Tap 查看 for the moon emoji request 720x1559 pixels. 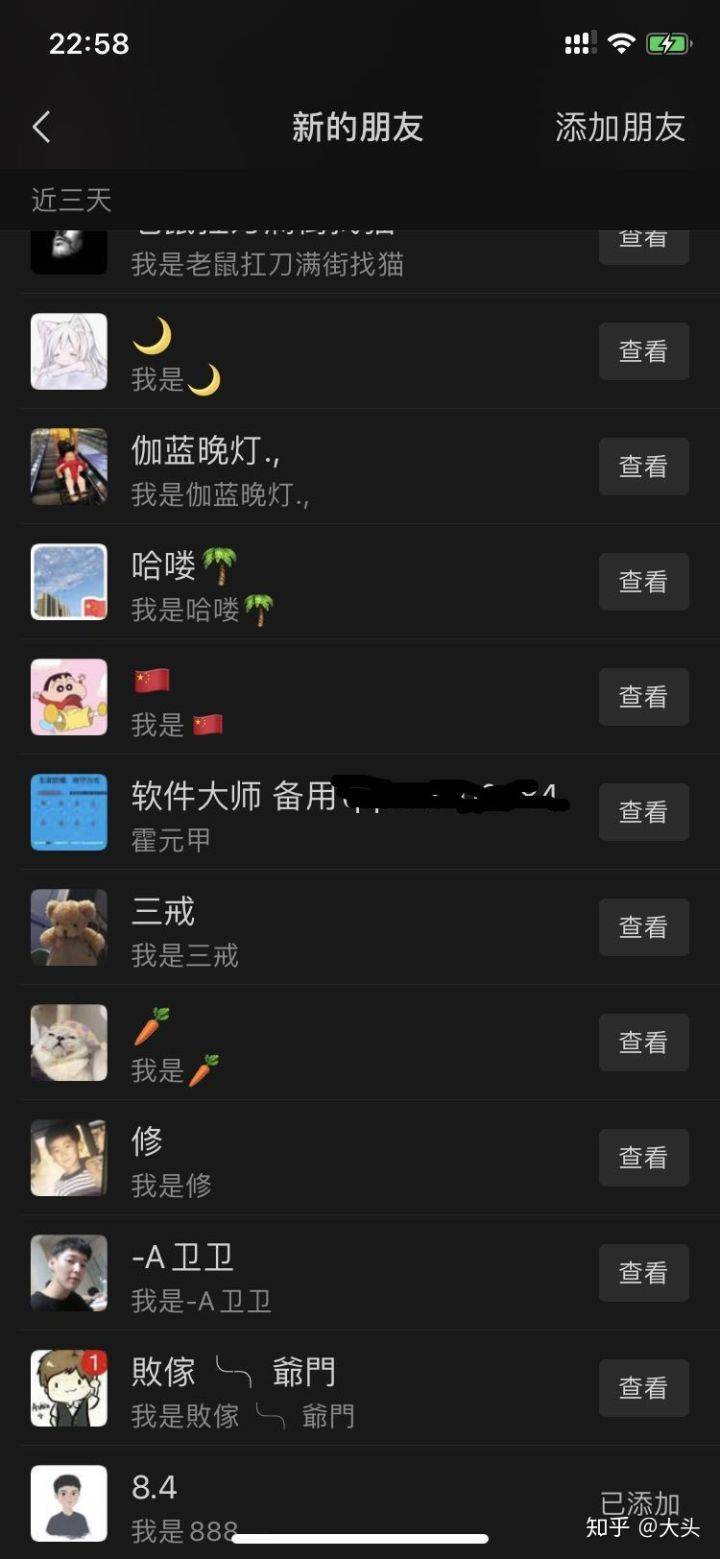click(x=644, y=352)
